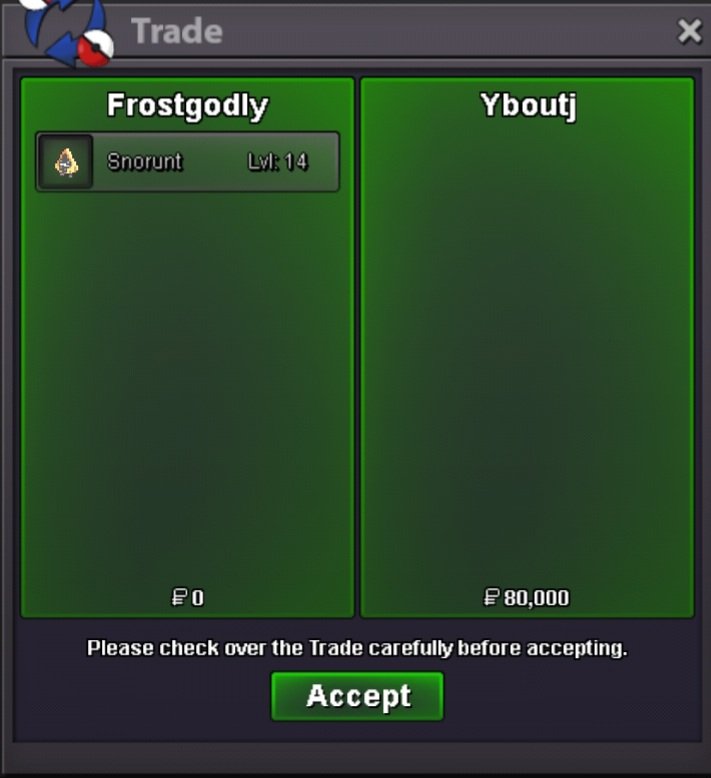The width and height of the screenshot is (711, 778).
Task: Open Snorunt Lvl 14 entry
Action: (188, 162)
